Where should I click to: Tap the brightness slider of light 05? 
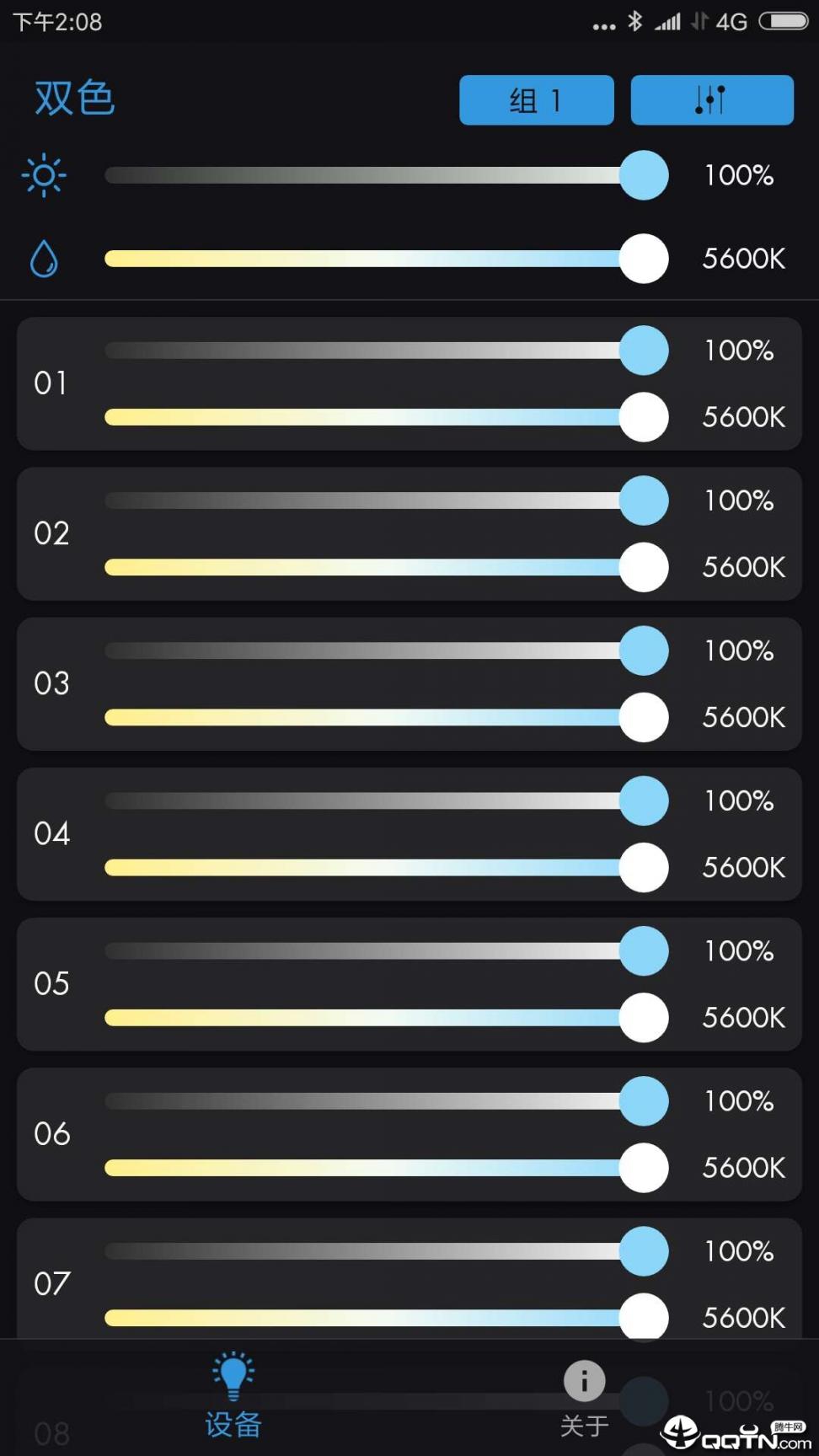tap(371, 950)
